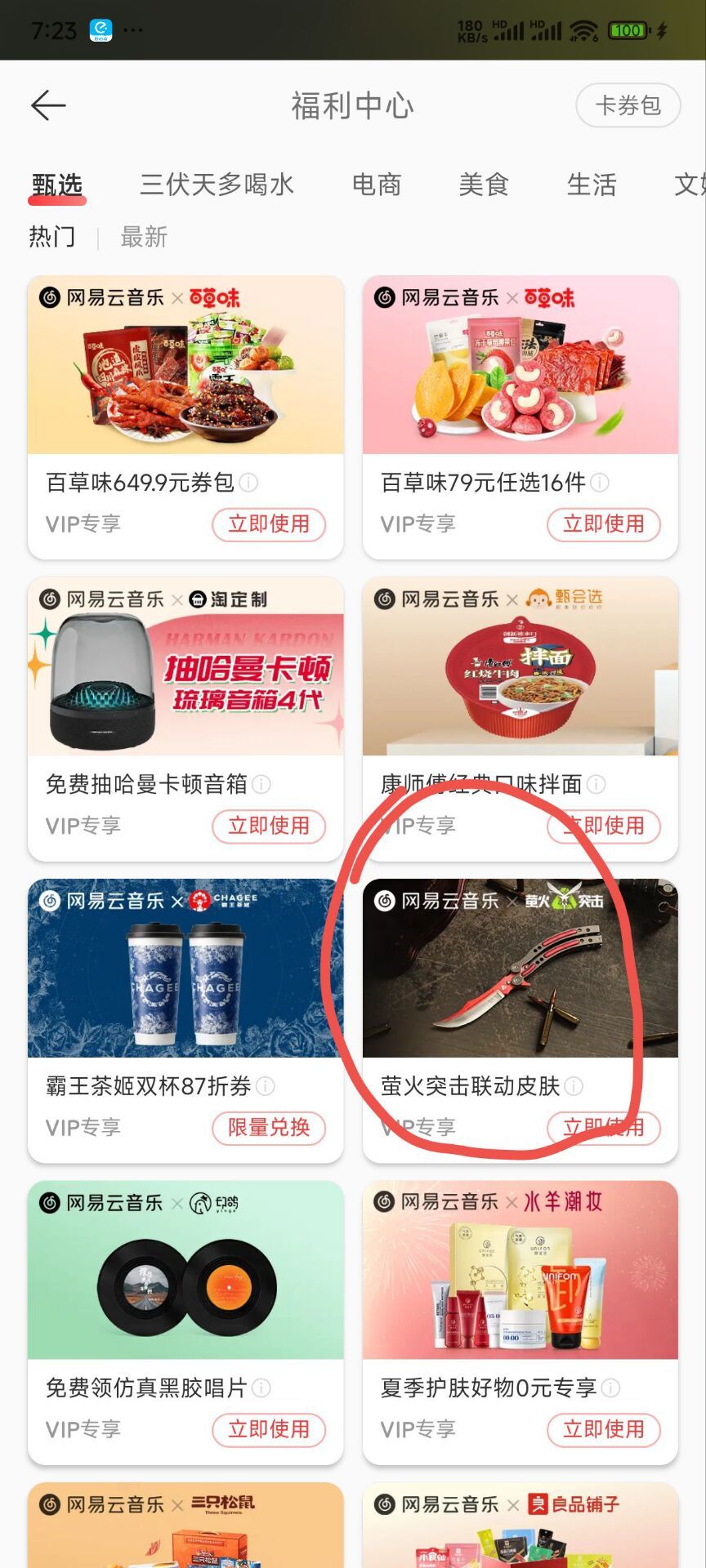This screenshot has width=706, height=1568.
Task: Open the 良品铺子 offer card
Action: (521, 1525)
